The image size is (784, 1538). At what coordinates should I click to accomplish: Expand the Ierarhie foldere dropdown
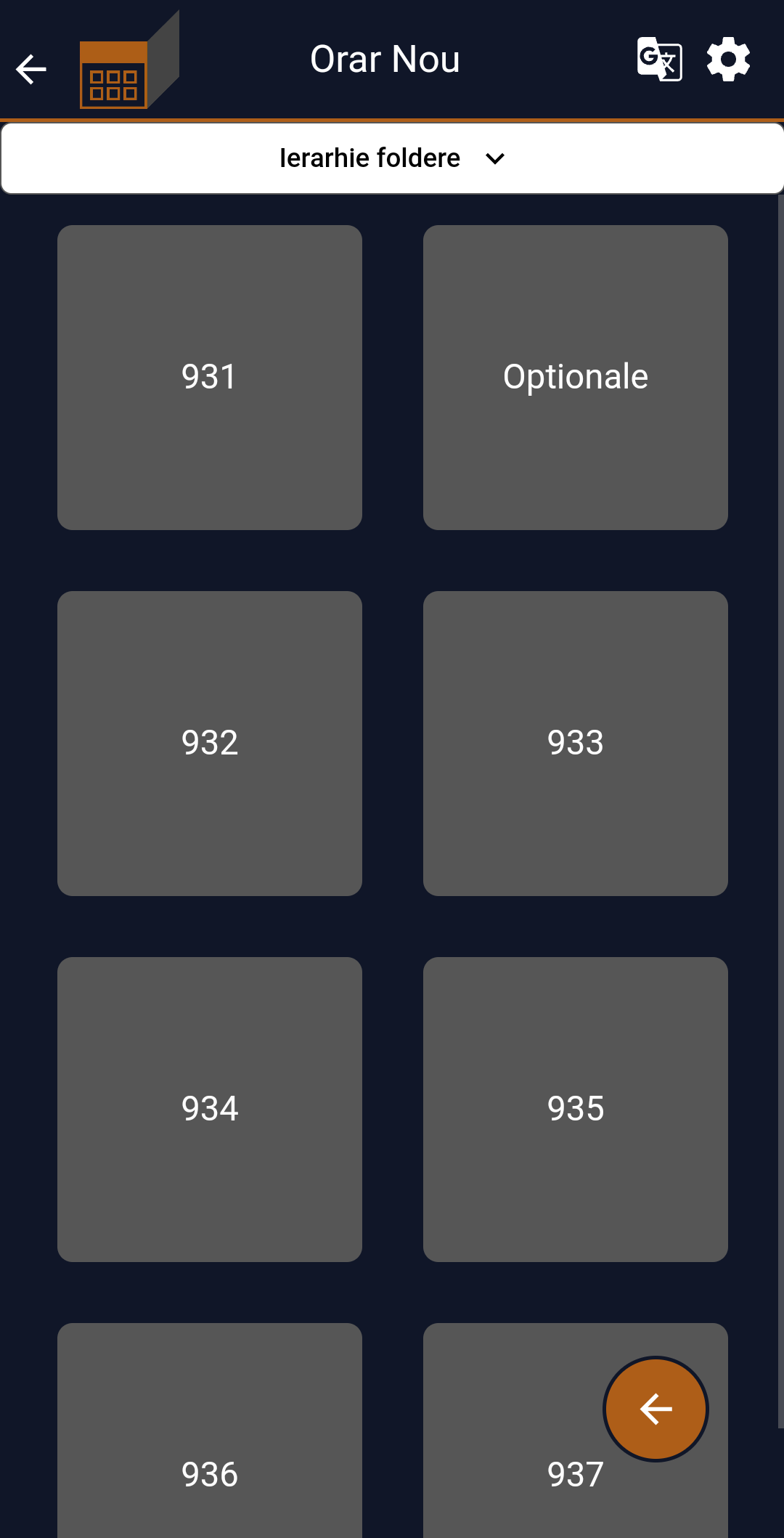(392, 158)
